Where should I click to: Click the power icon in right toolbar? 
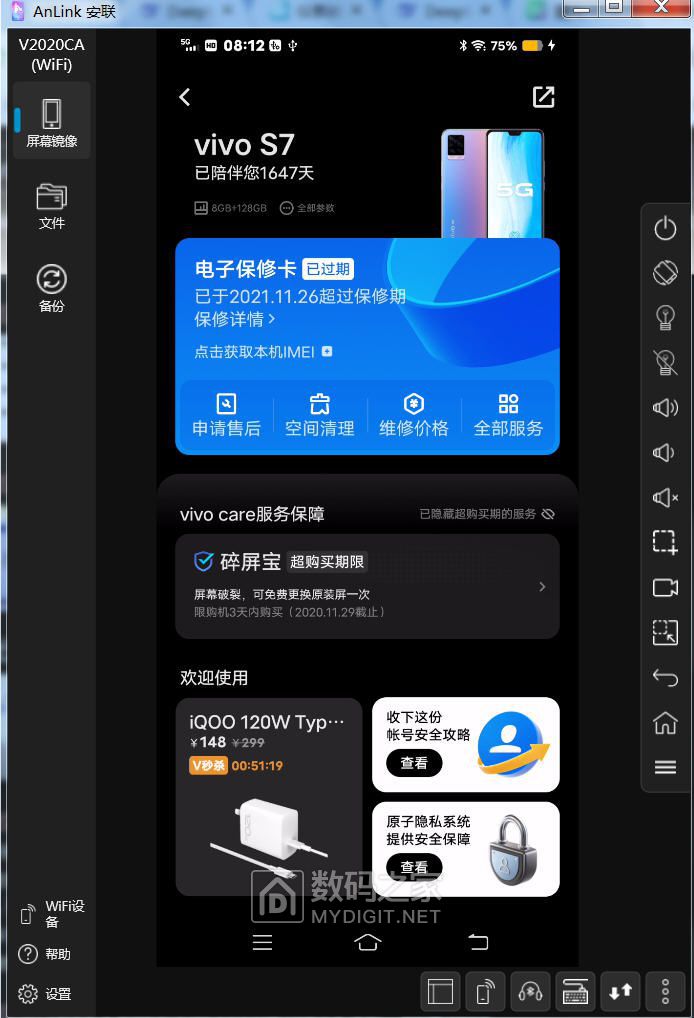click(665, 228)
